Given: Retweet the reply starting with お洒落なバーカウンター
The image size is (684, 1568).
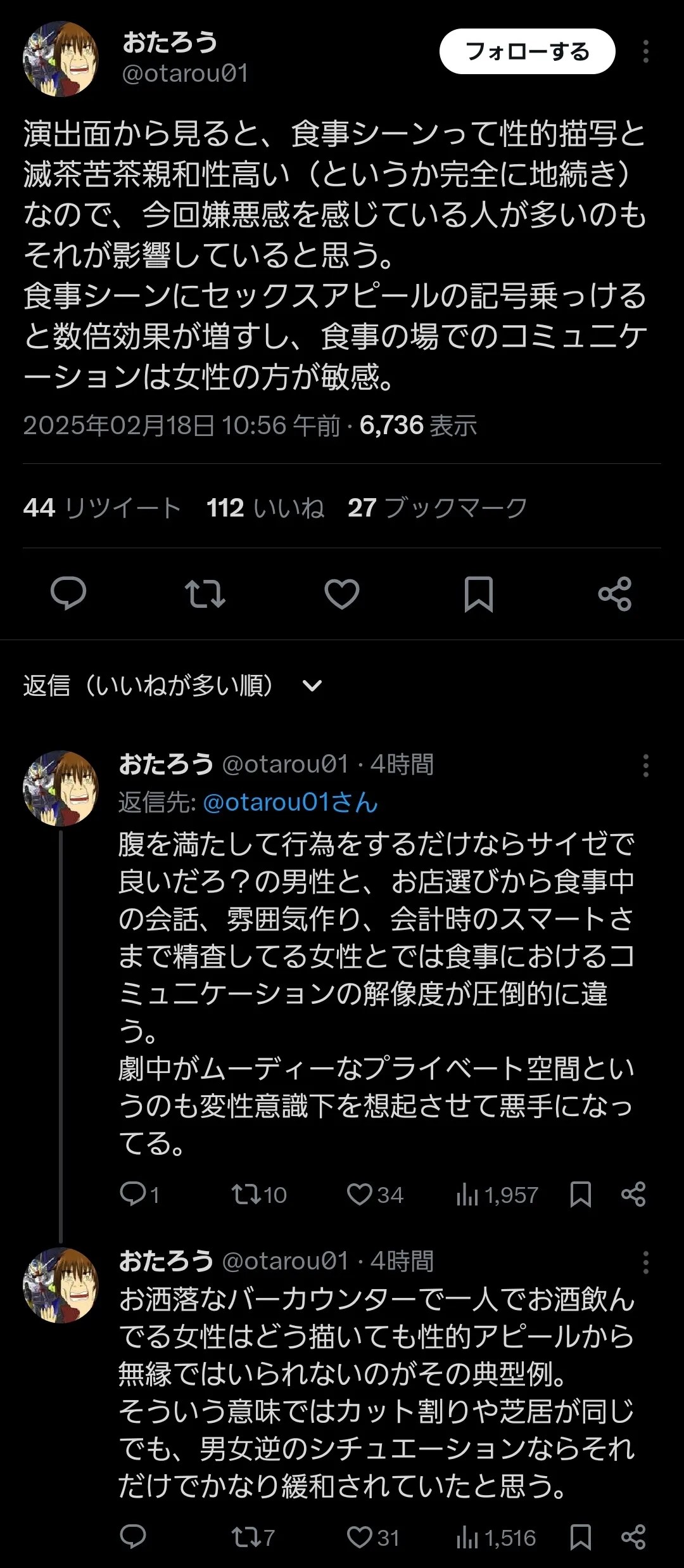Looking at the screenshot, I should [x=245, y=1538].
